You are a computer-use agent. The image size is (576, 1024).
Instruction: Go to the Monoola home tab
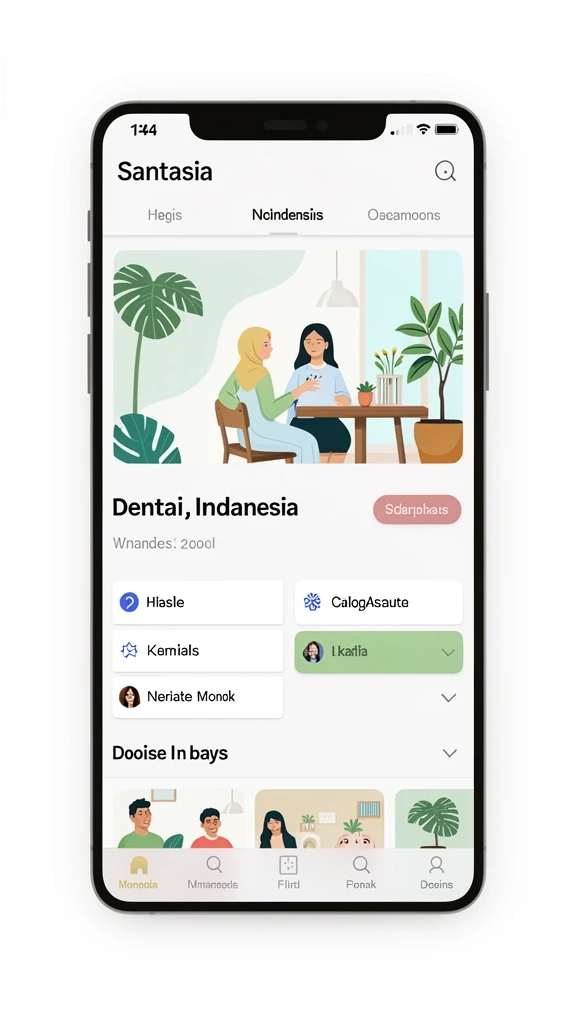tap(138, 873)
